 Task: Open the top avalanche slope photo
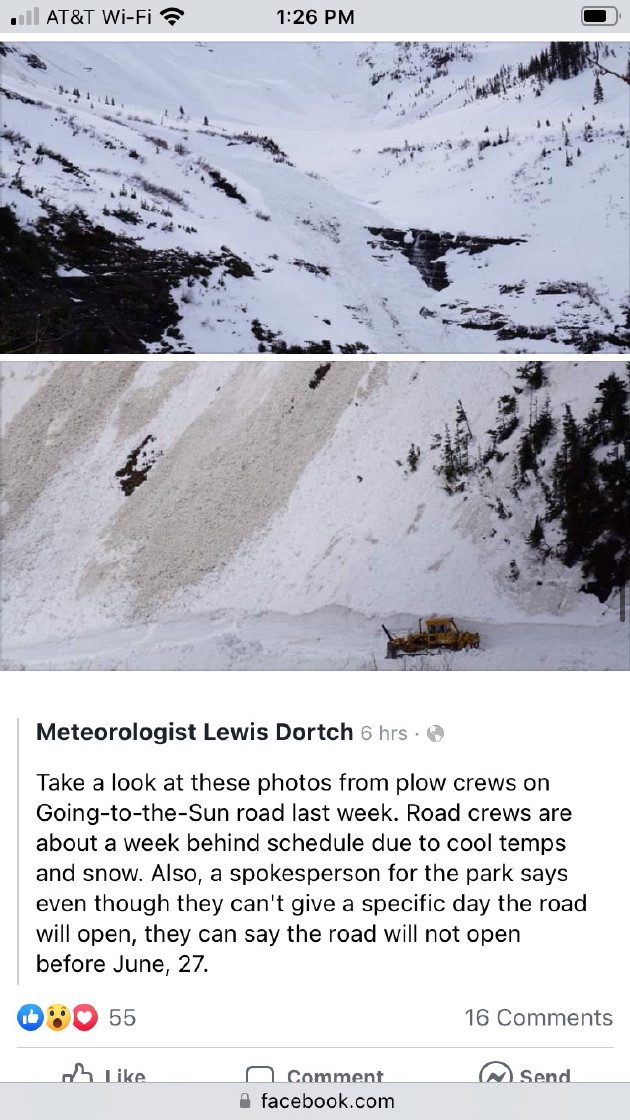315,198
